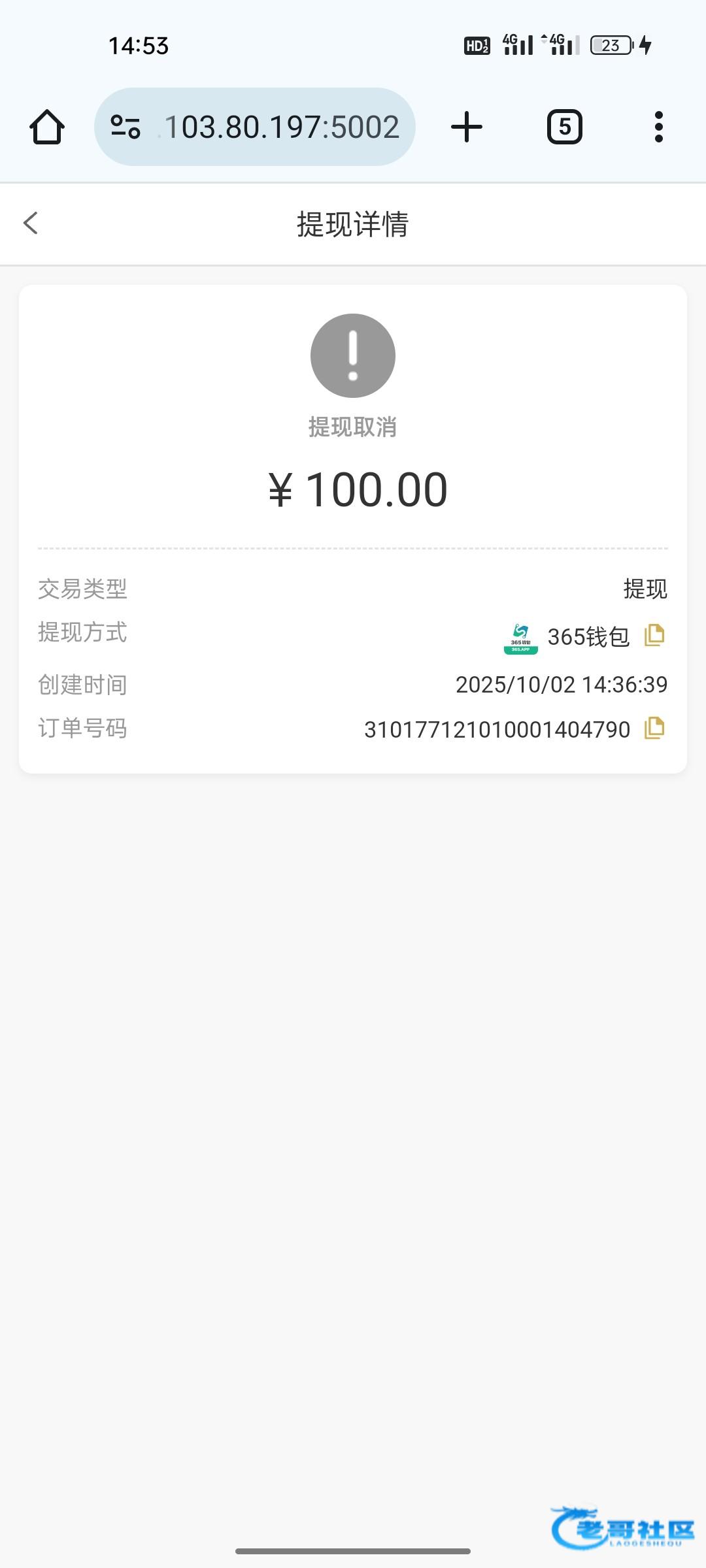Copy the order number 3101771210100001404790
Viewport: 706px width, 1568px height.
point(654,728)
